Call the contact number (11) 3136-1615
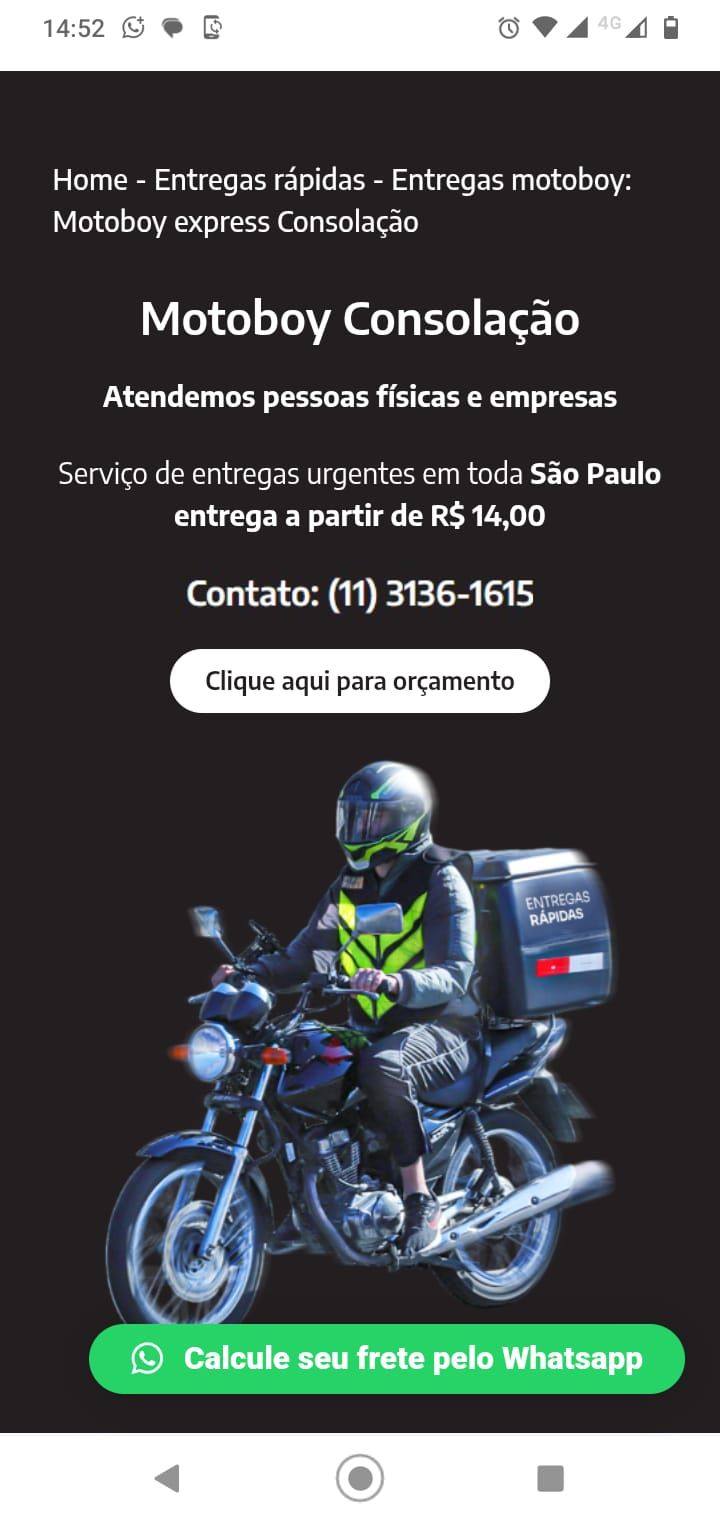This screenshot has height=1520, width=720. tap(430, 594)
